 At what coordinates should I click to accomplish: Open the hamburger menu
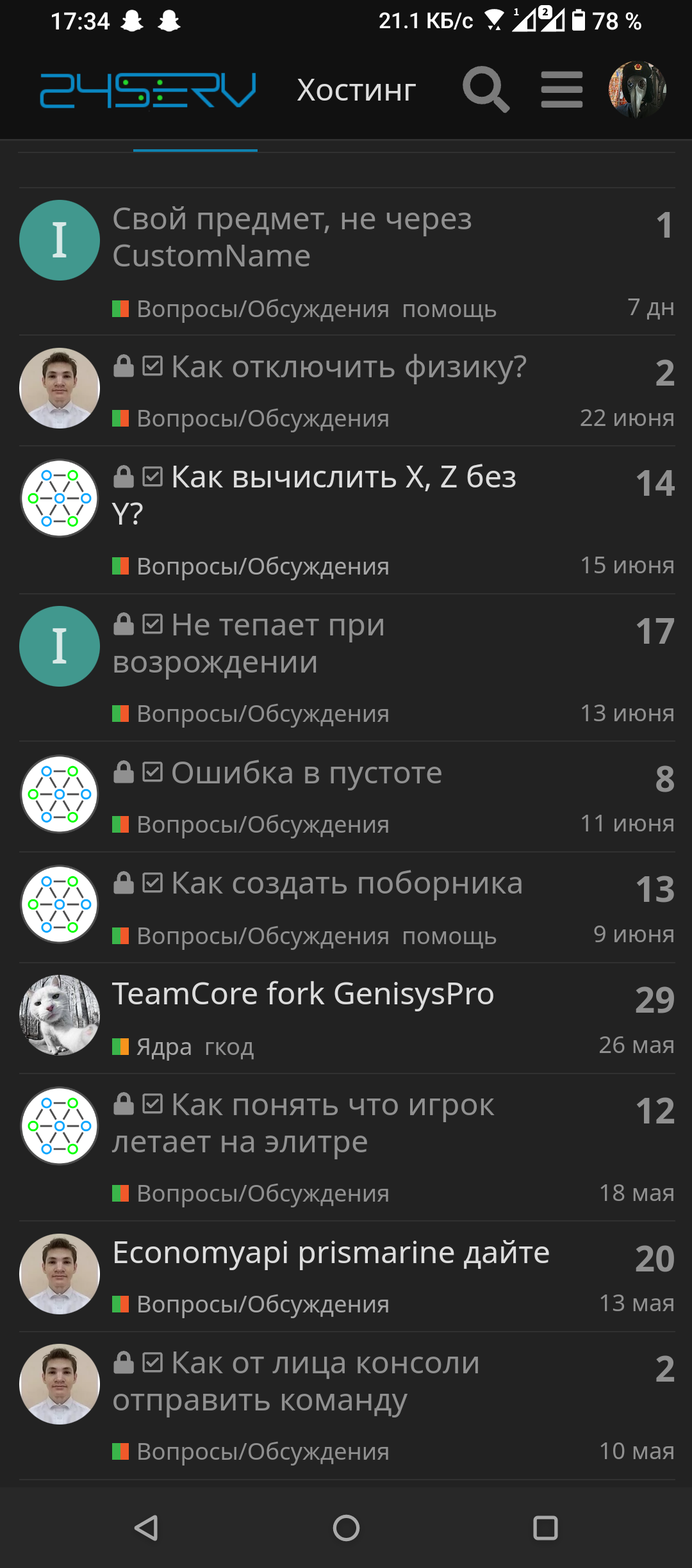[x=561, y=90]
